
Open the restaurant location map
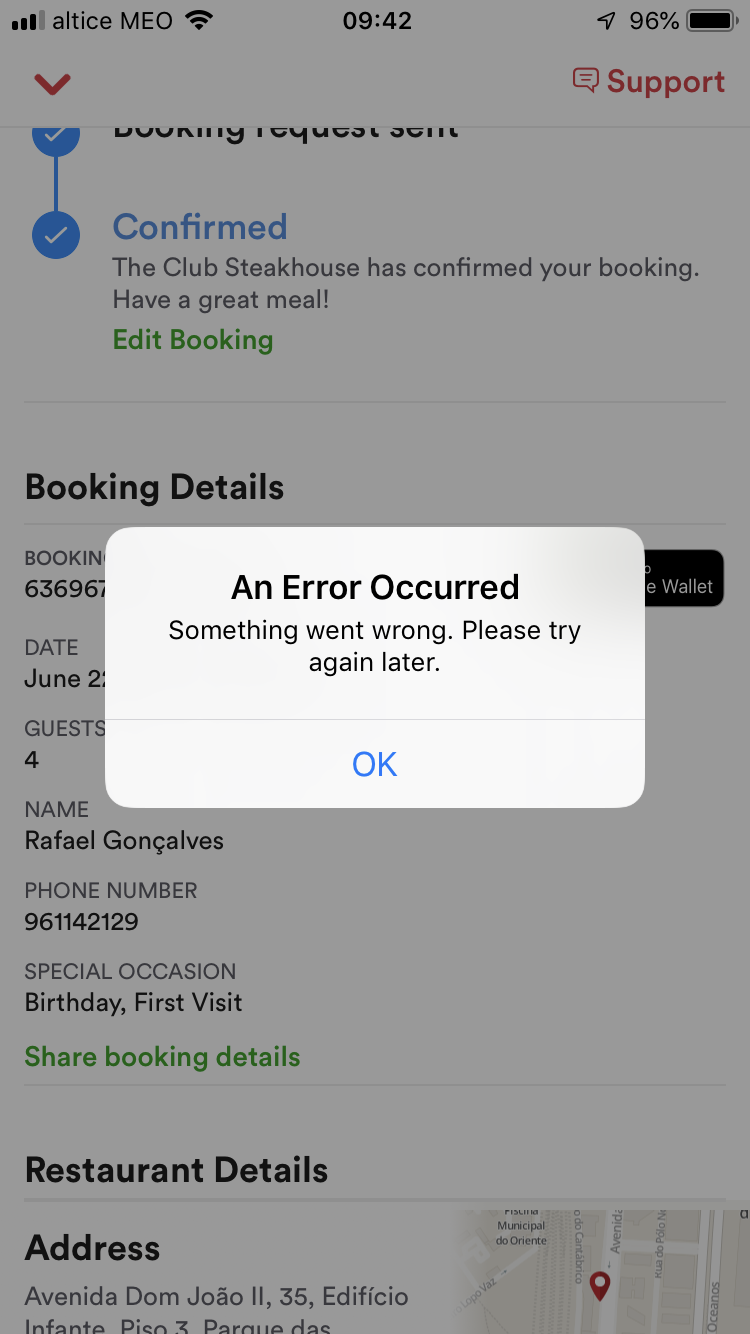tap(600, 1270)
